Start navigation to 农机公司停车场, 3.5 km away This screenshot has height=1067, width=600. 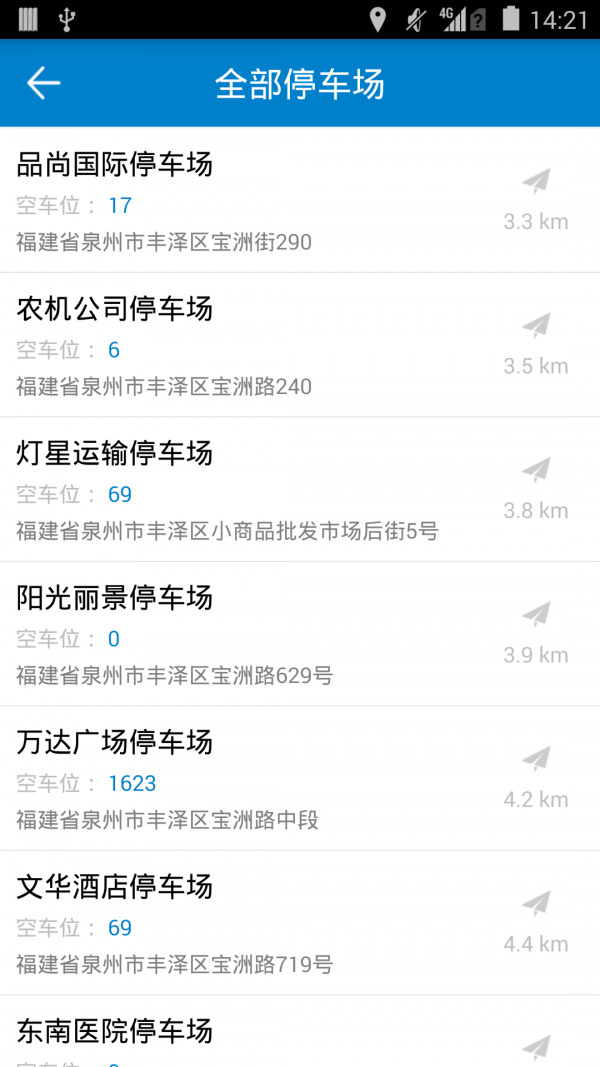tap(536, 326)
